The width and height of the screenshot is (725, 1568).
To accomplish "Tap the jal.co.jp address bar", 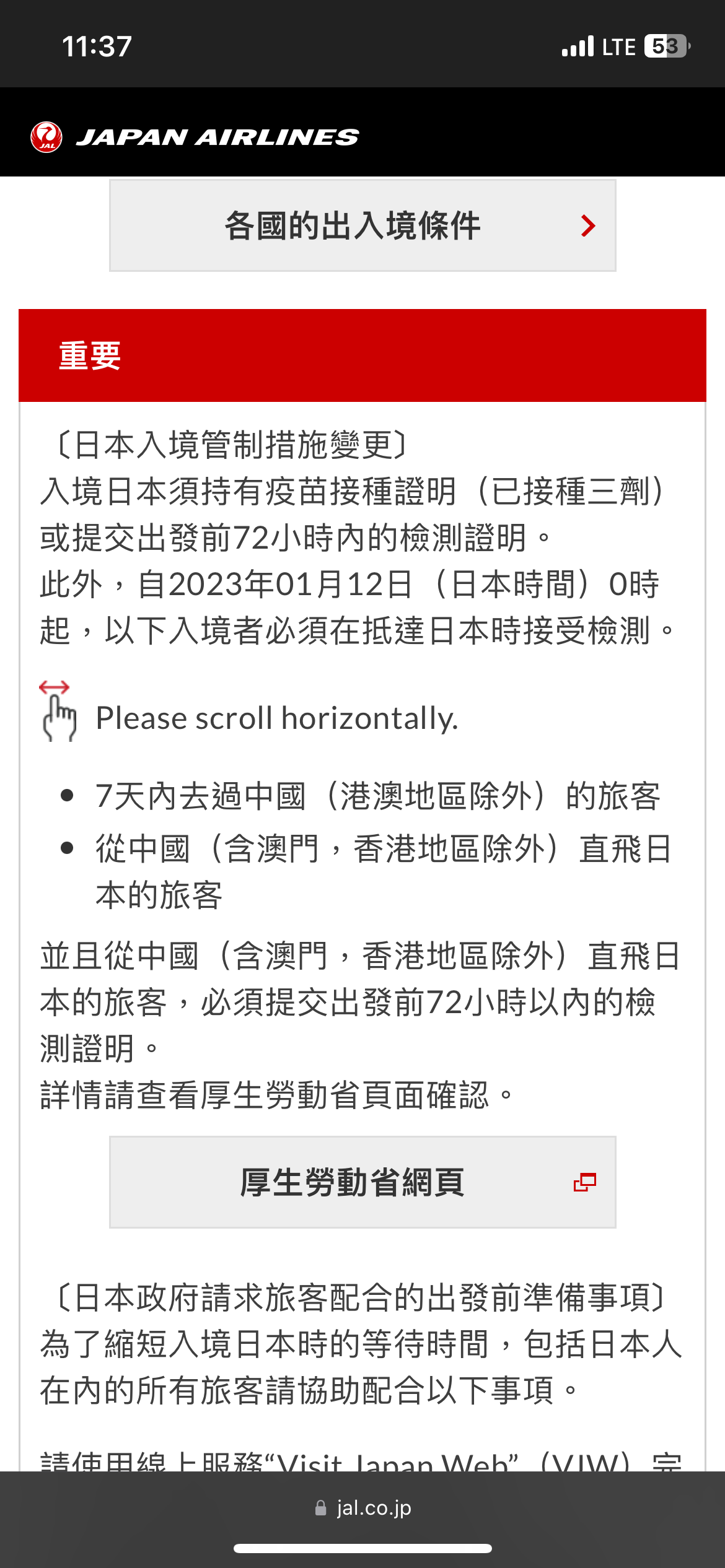I will 362,1508.
